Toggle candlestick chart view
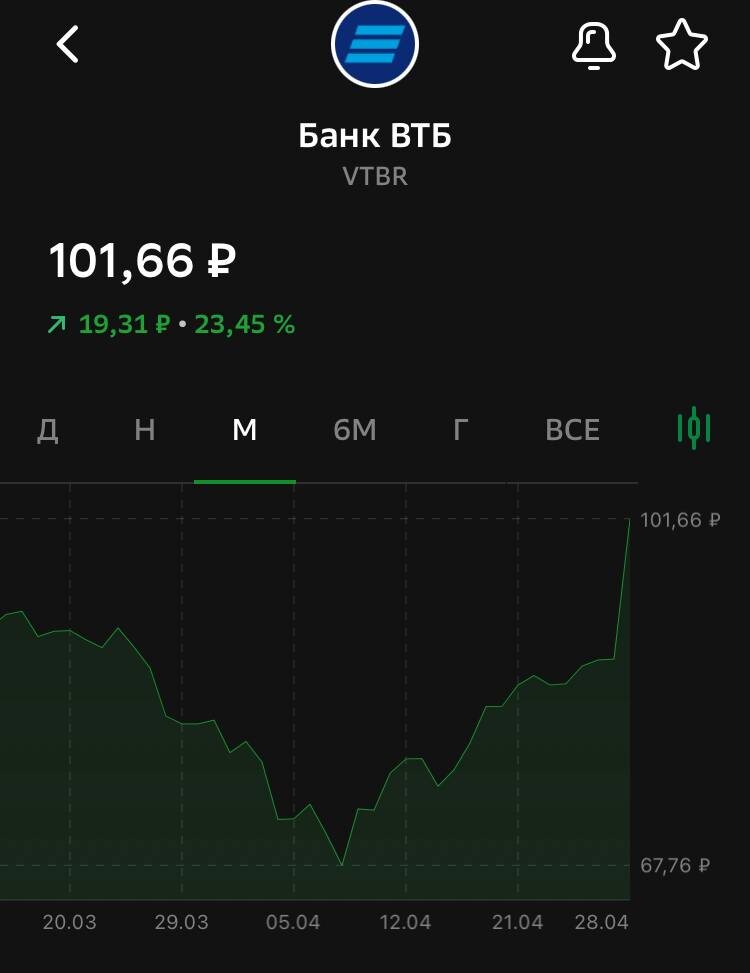This screenshot has width=750, height=973. (694, 428)
